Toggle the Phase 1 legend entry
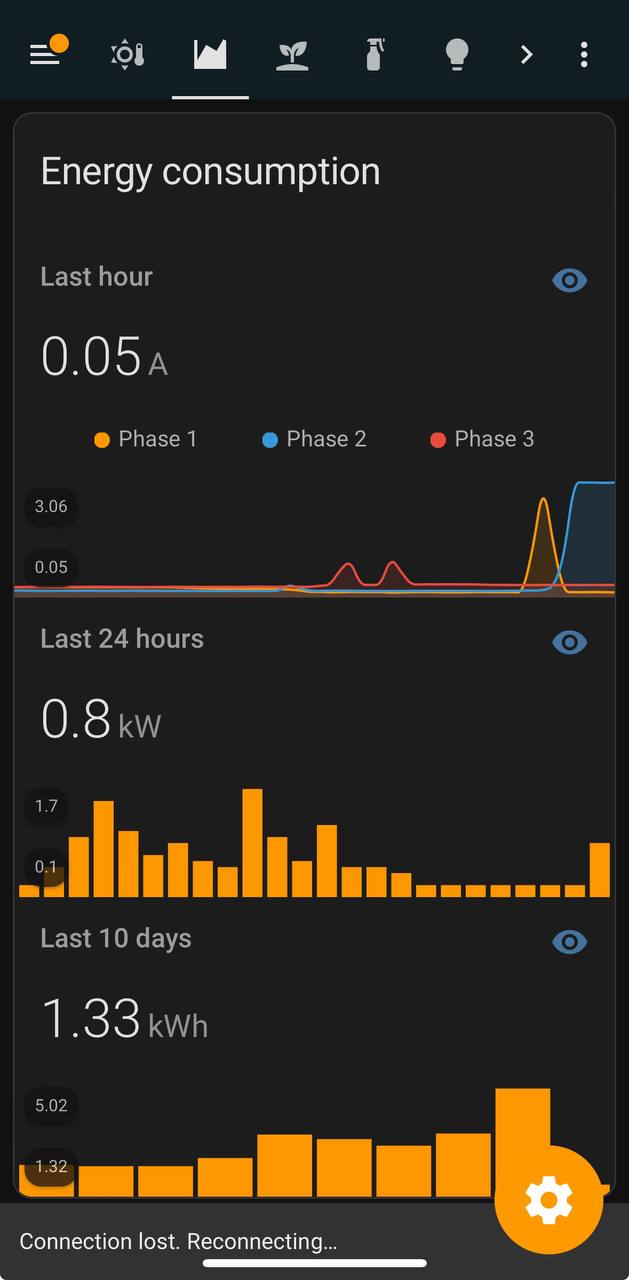This screenshot has height=1280, width=629. (146, 439)
